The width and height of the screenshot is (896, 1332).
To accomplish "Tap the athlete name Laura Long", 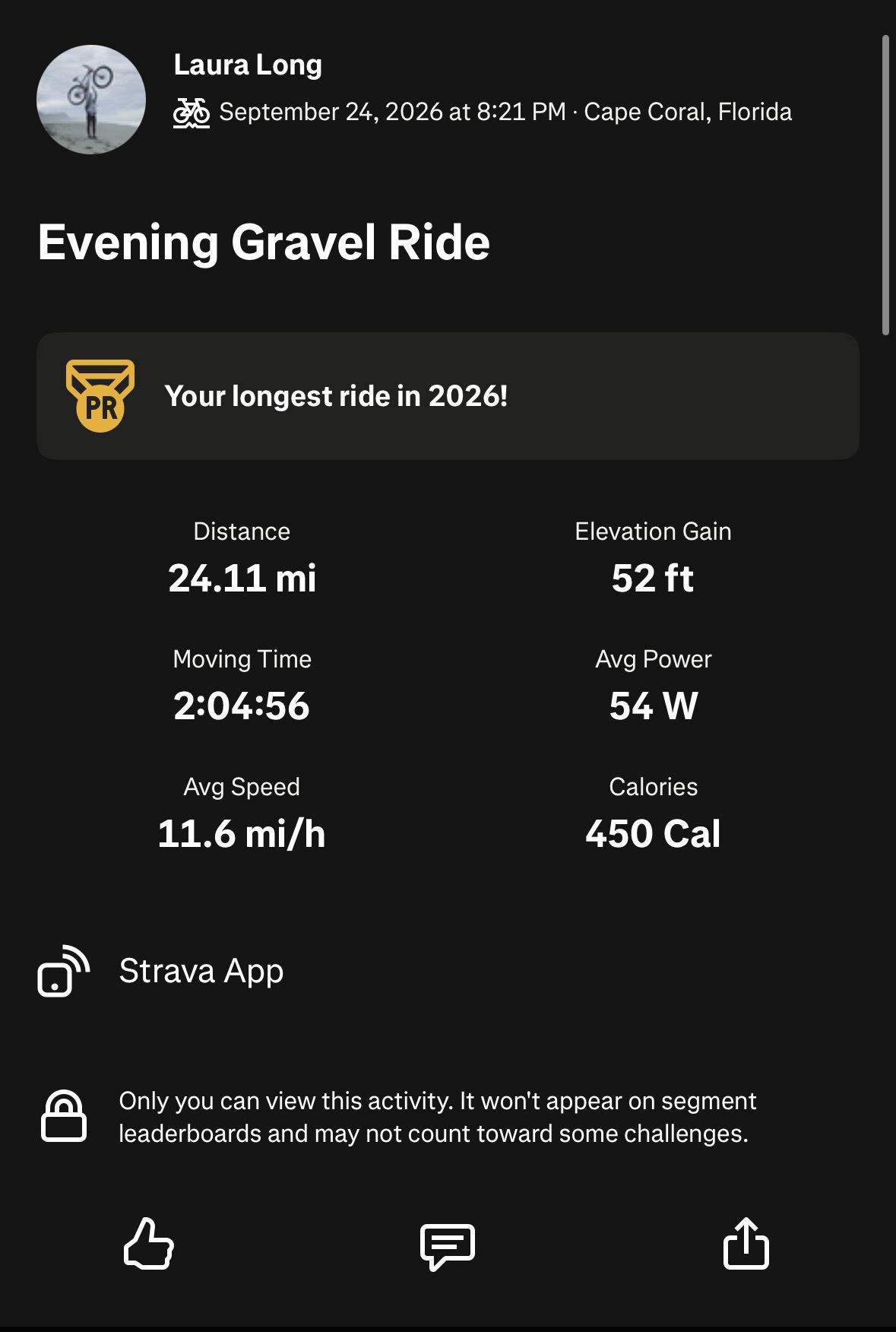I will (248, 65).
